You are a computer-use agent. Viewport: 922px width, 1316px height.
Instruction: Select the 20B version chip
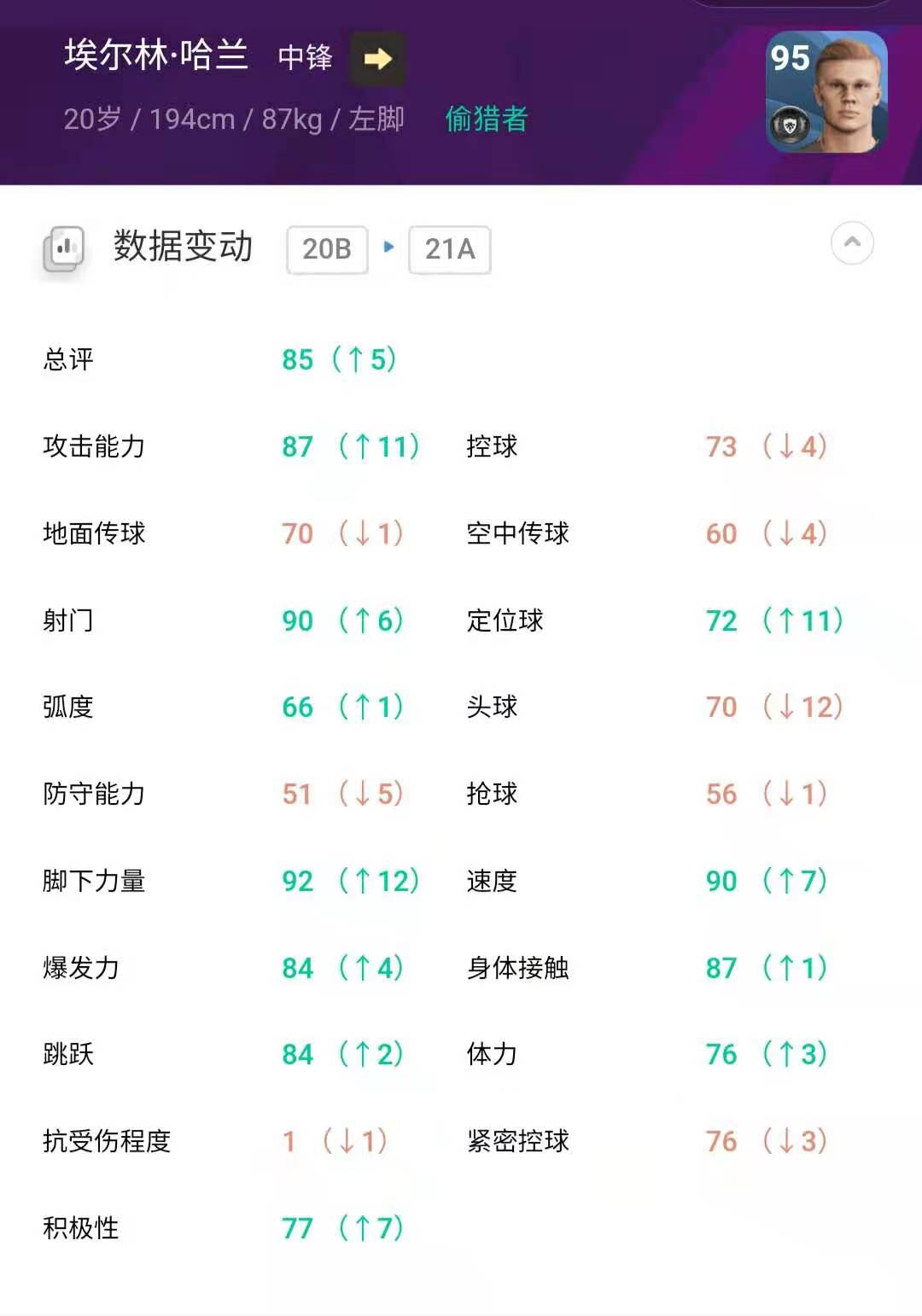click(x=327, y=249)
